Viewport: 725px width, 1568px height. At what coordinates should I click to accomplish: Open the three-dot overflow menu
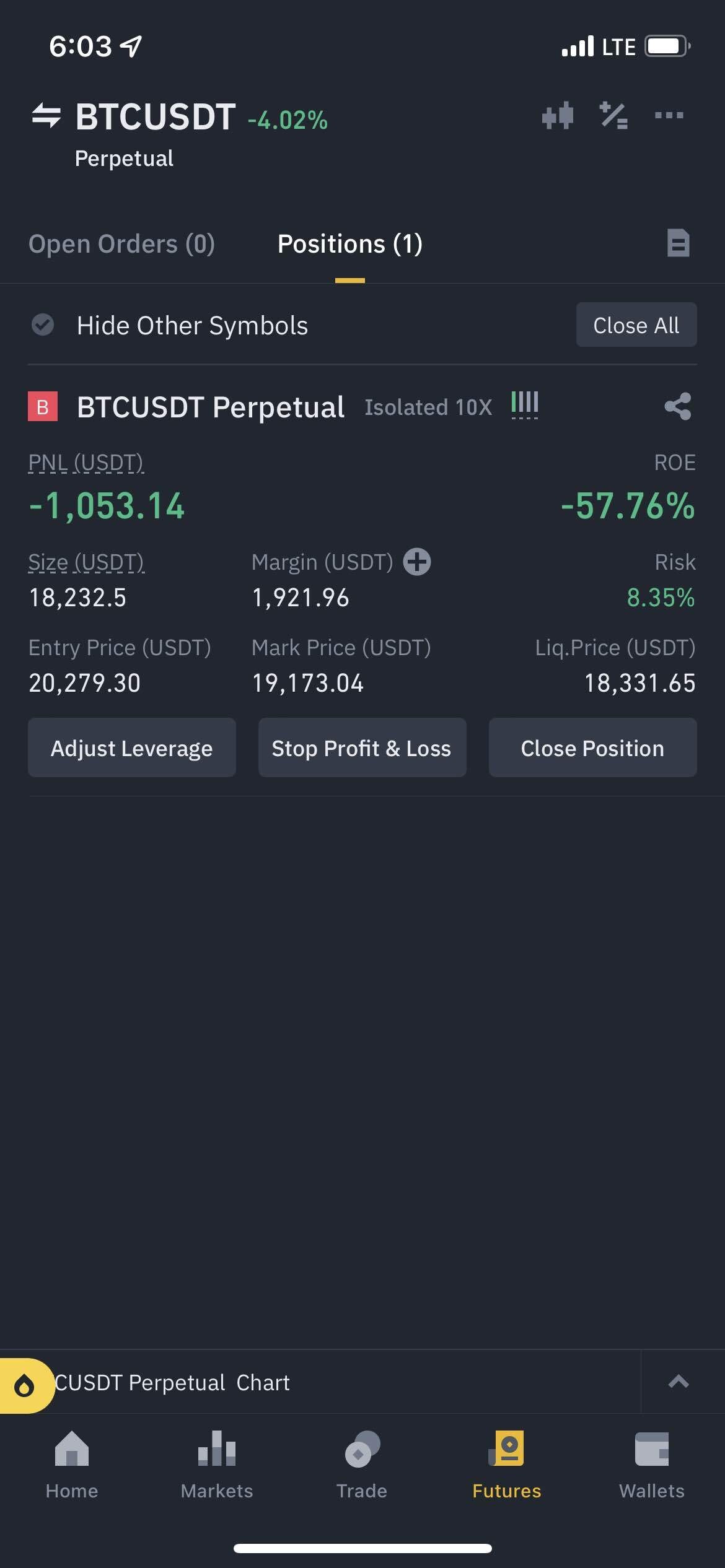pyautogui.click(x=669, y=116)
